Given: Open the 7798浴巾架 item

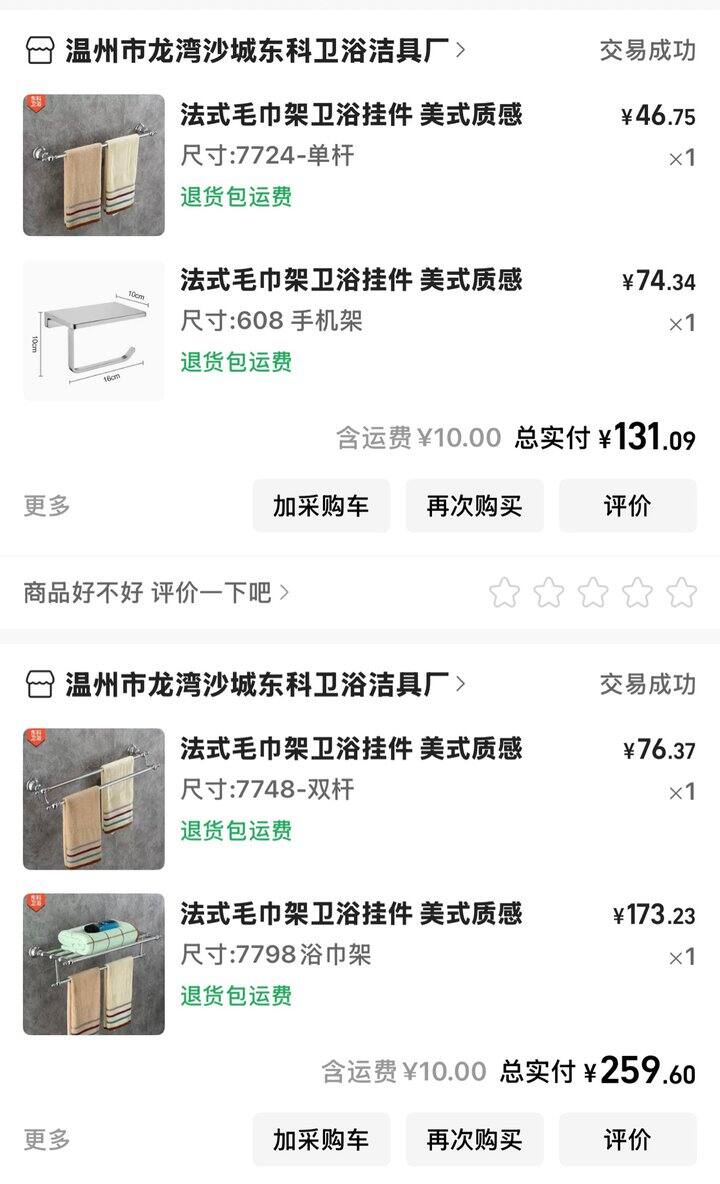Looking at the screenshot, I should coord(360,964).
